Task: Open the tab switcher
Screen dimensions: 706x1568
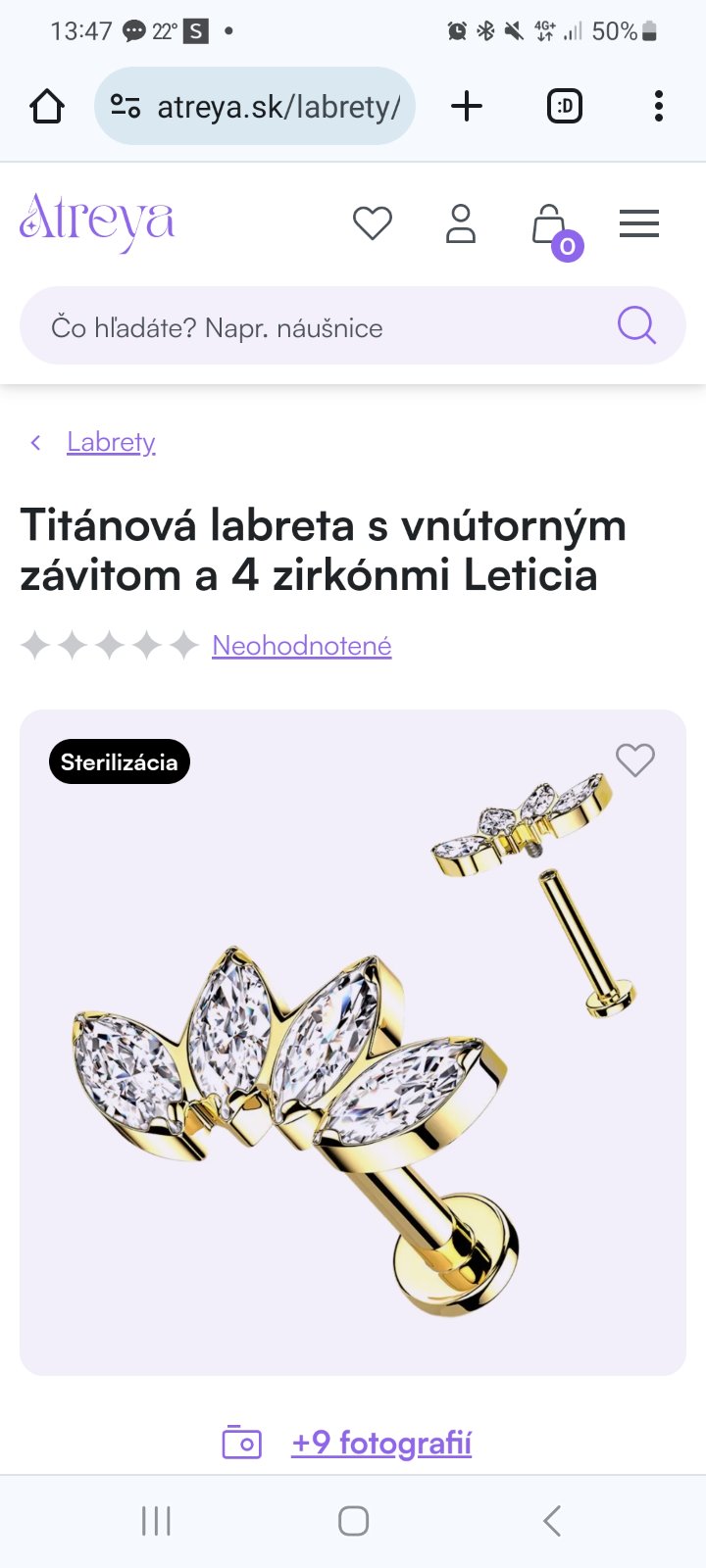Action: [x=564, y=106]
